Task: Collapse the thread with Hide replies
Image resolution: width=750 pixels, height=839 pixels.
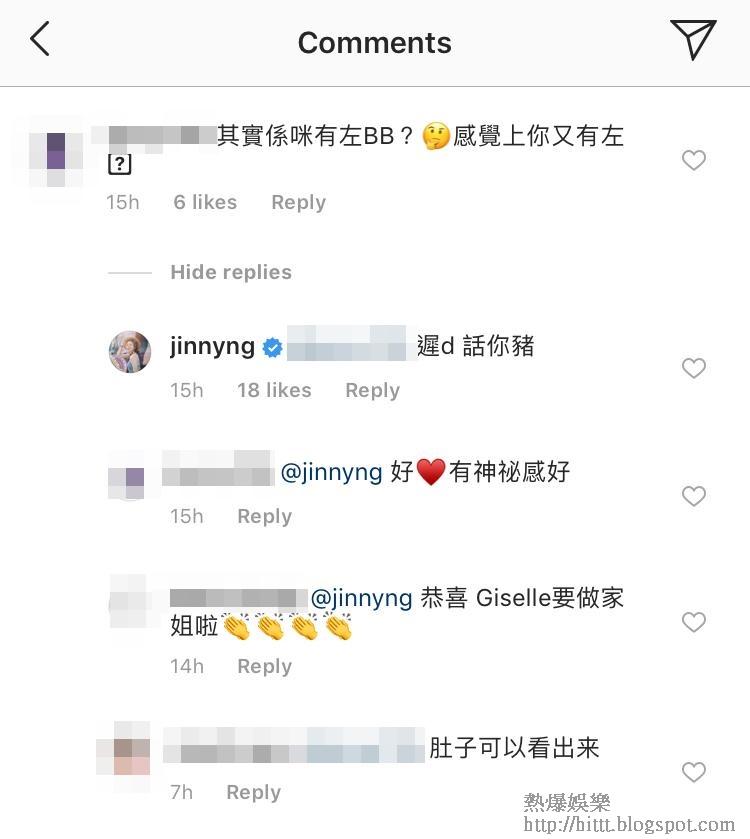Action: pos(231,272)
